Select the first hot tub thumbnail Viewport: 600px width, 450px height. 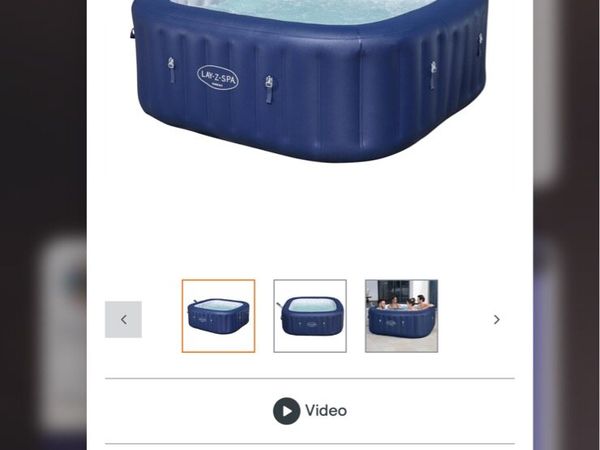tap(218, 316)
